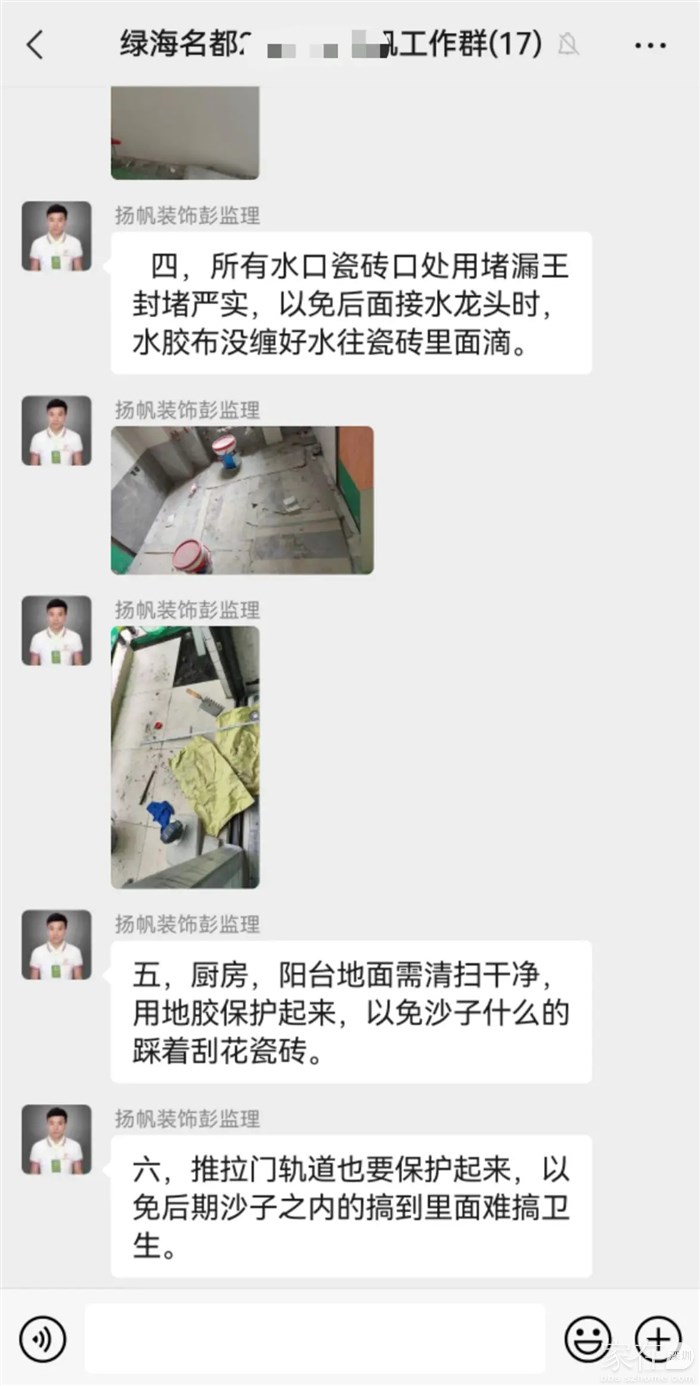
Task: Open the emoji picker
Action: 588,1337
